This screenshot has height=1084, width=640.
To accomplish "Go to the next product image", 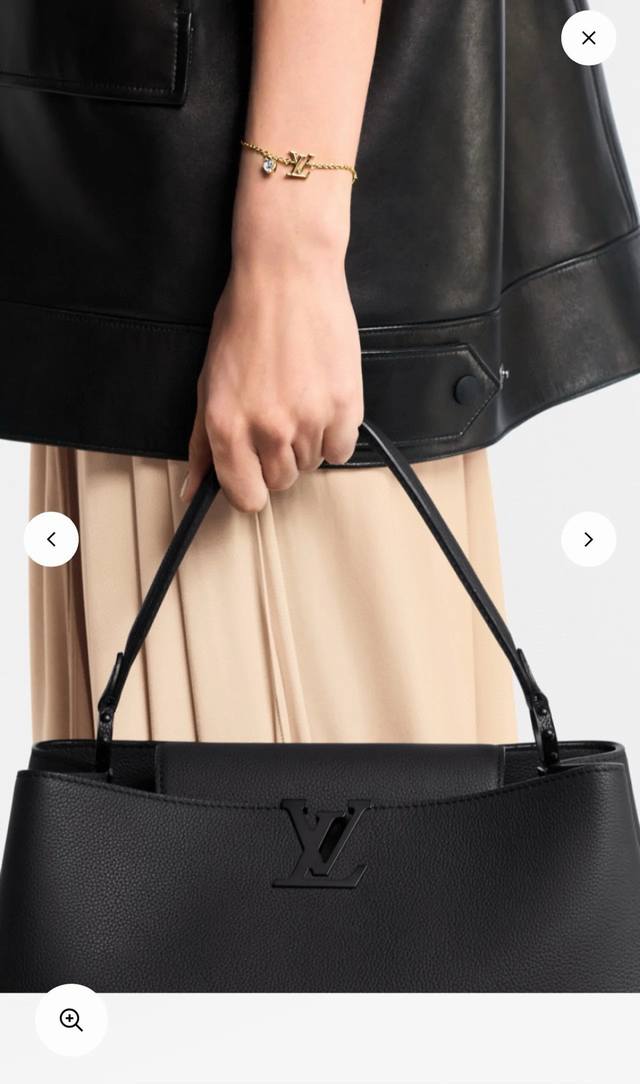I will (x=588, y=539).
